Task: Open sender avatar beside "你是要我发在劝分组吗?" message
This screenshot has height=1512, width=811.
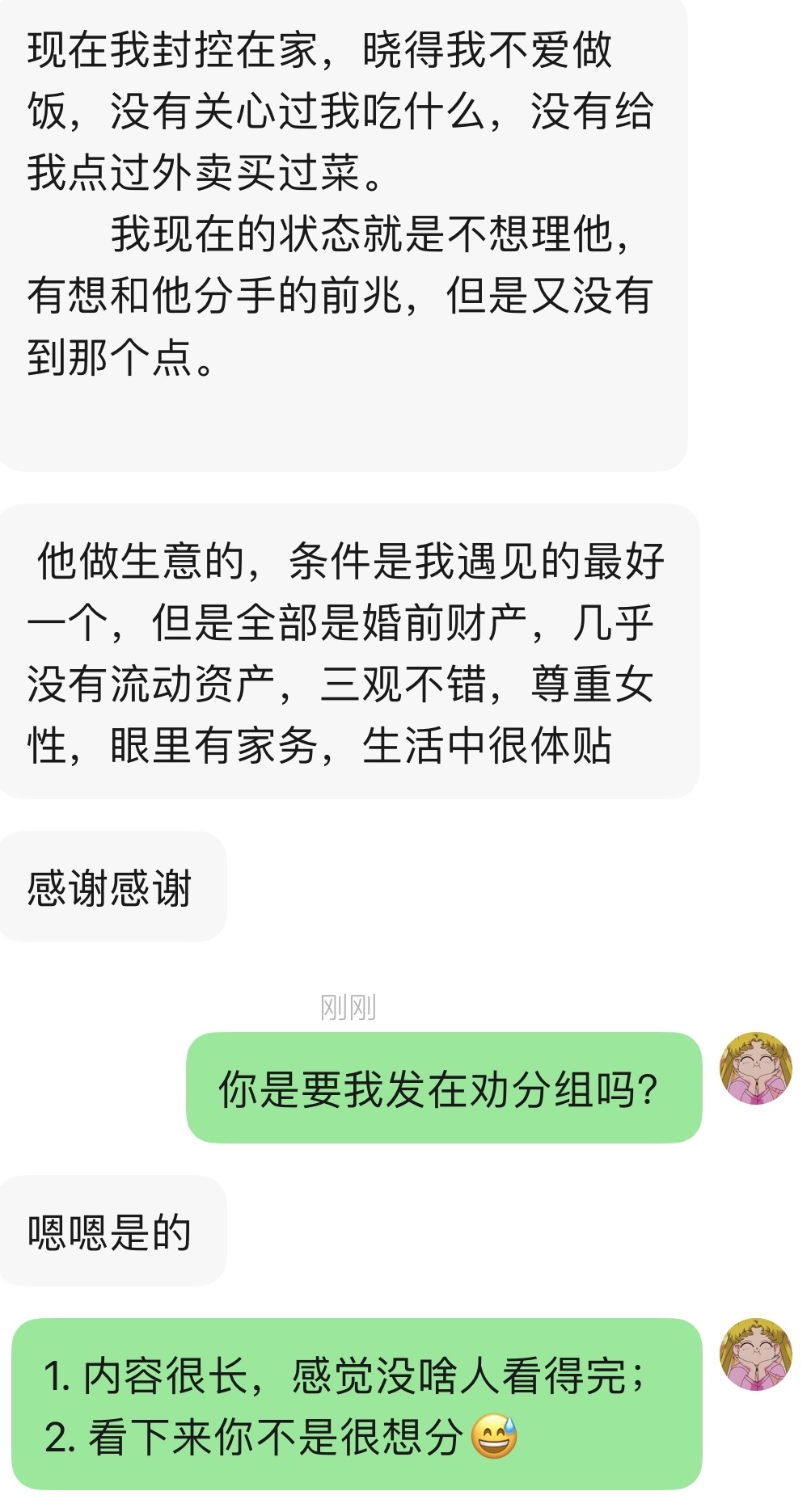Action: tap(755, 1068)
